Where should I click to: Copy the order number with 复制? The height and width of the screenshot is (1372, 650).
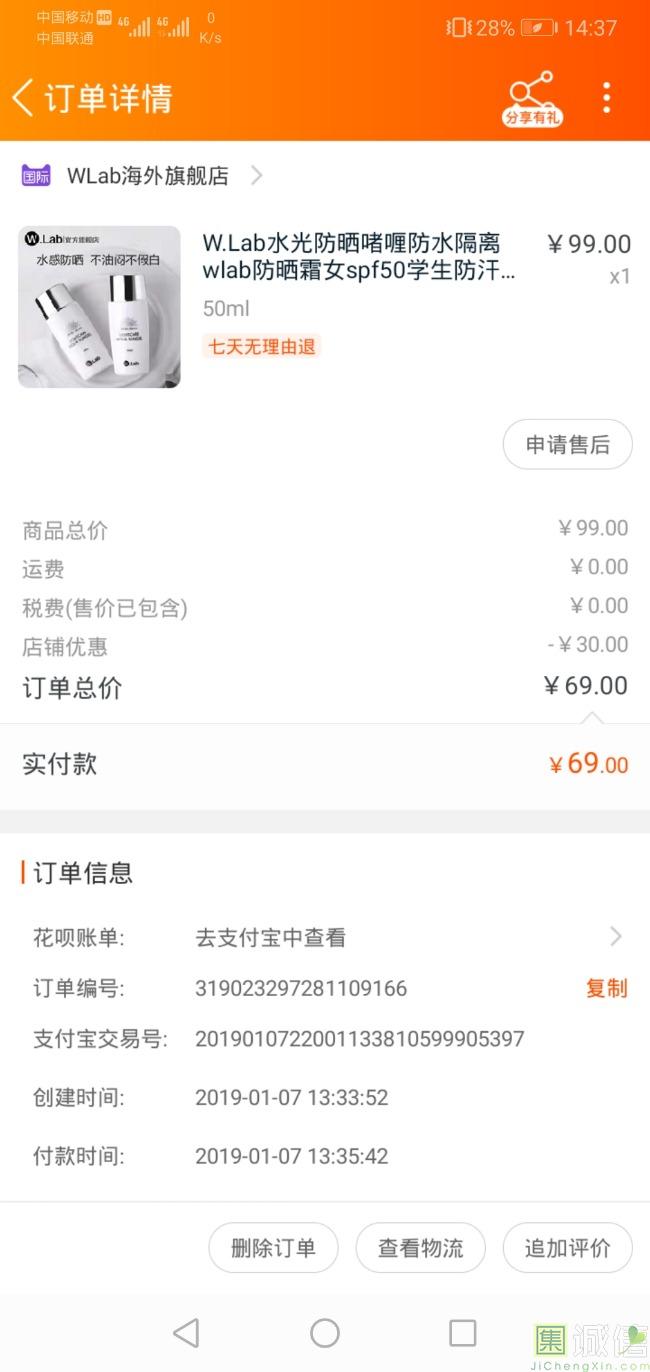click(606, 988)
